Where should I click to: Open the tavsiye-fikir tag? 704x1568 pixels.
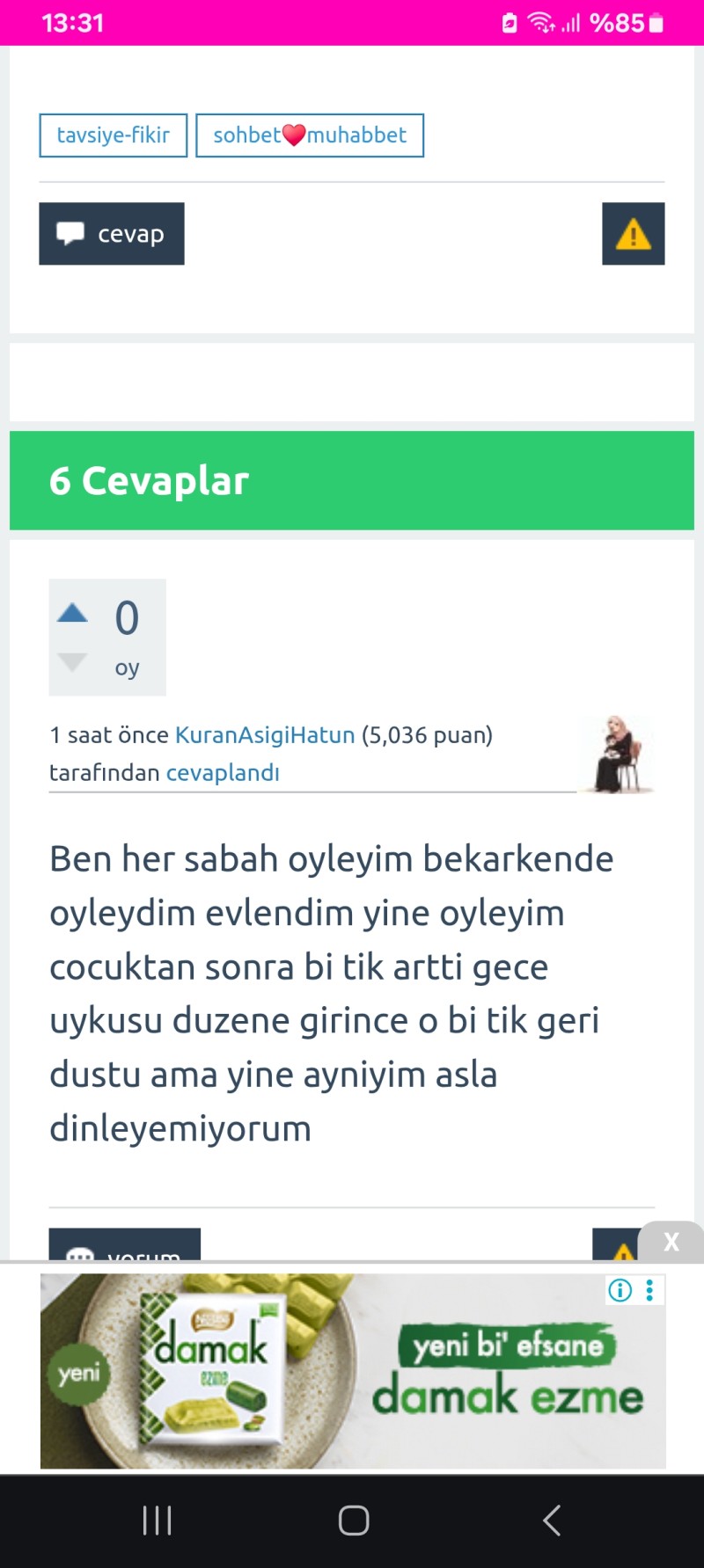(x=113, y=135)
